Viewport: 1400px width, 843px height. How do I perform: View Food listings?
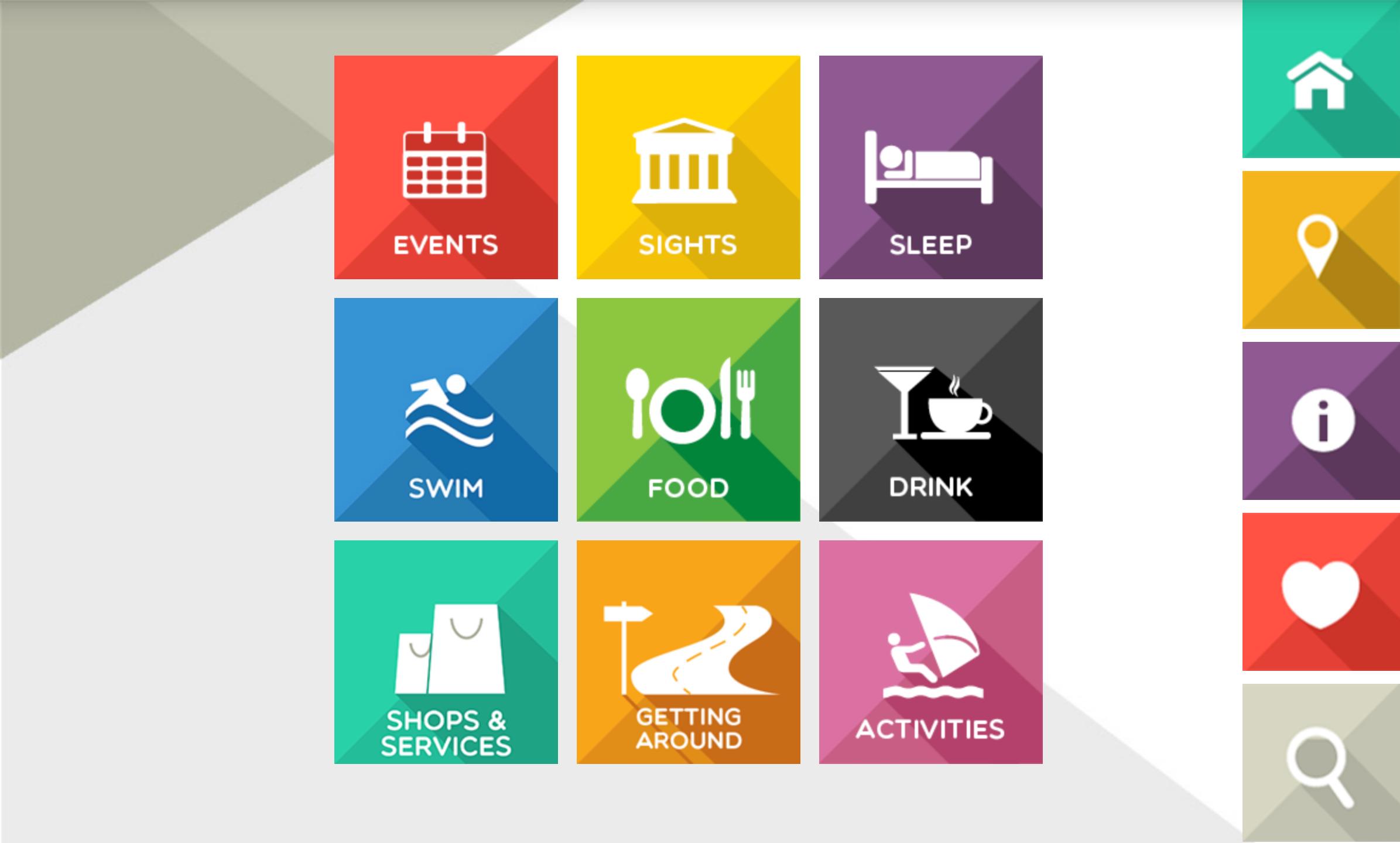pyautogui.click(x=688, y=410)
